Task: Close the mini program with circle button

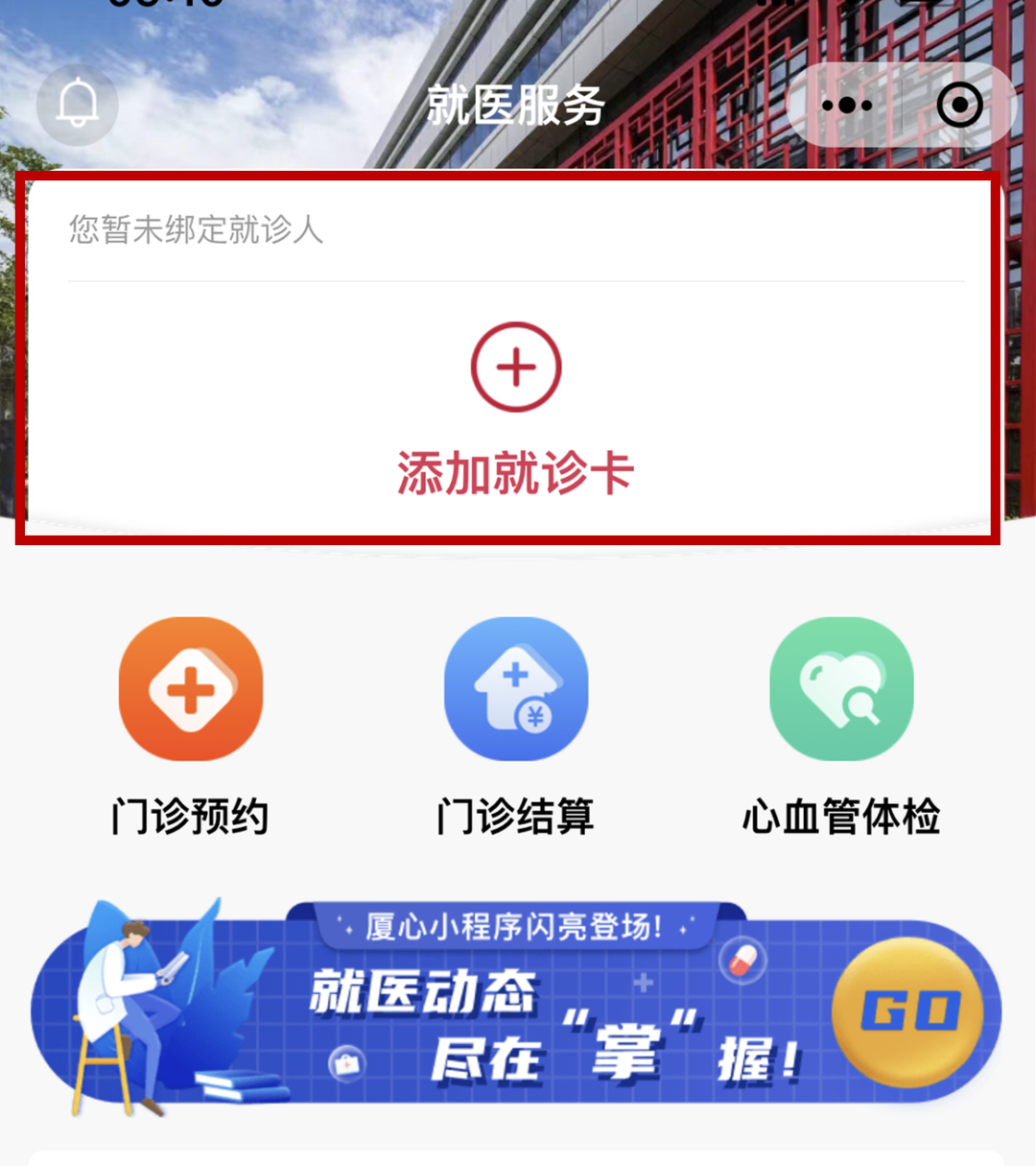Action: (x=959, y=106)
